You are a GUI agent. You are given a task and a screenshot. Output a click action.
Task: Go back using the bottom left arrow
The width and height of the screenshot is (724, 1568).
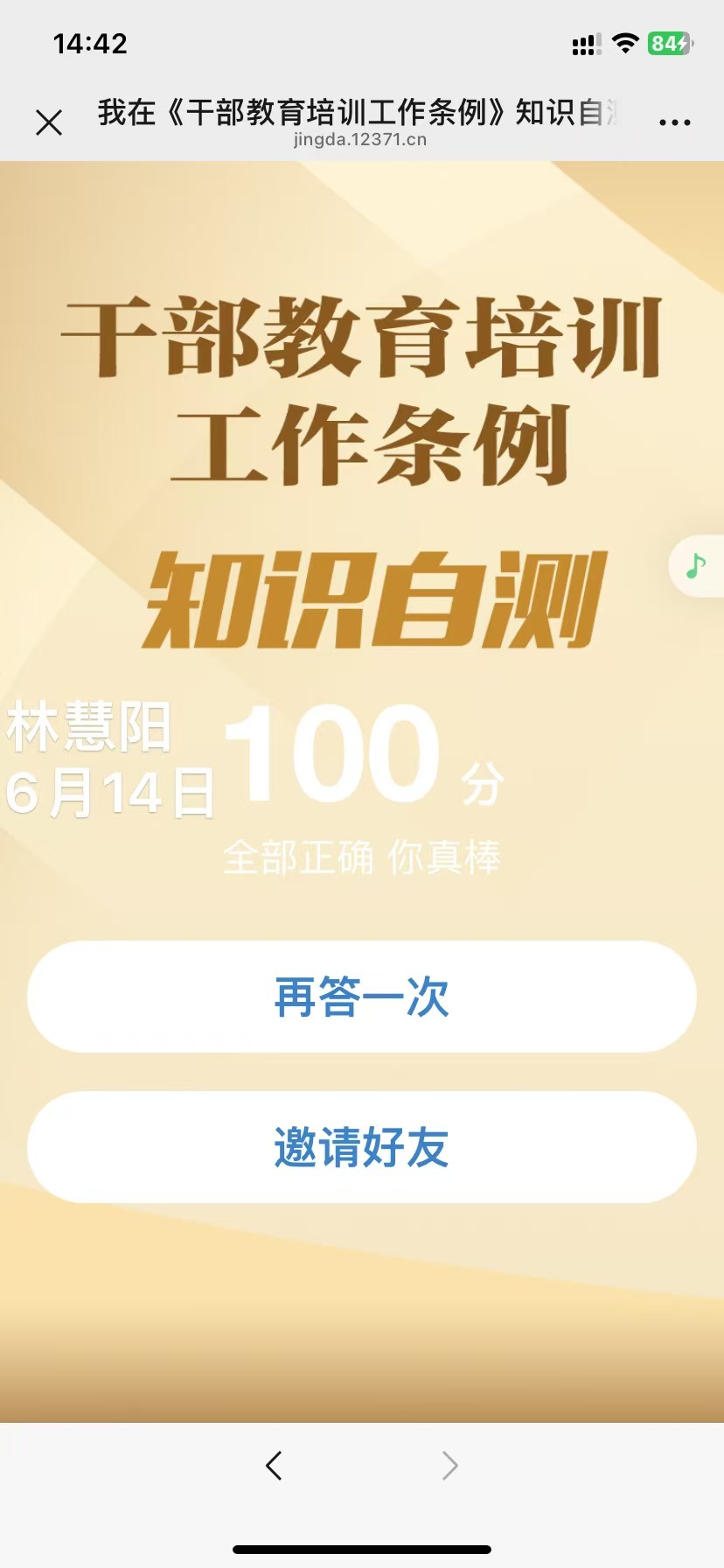[x=274, y=1465]
